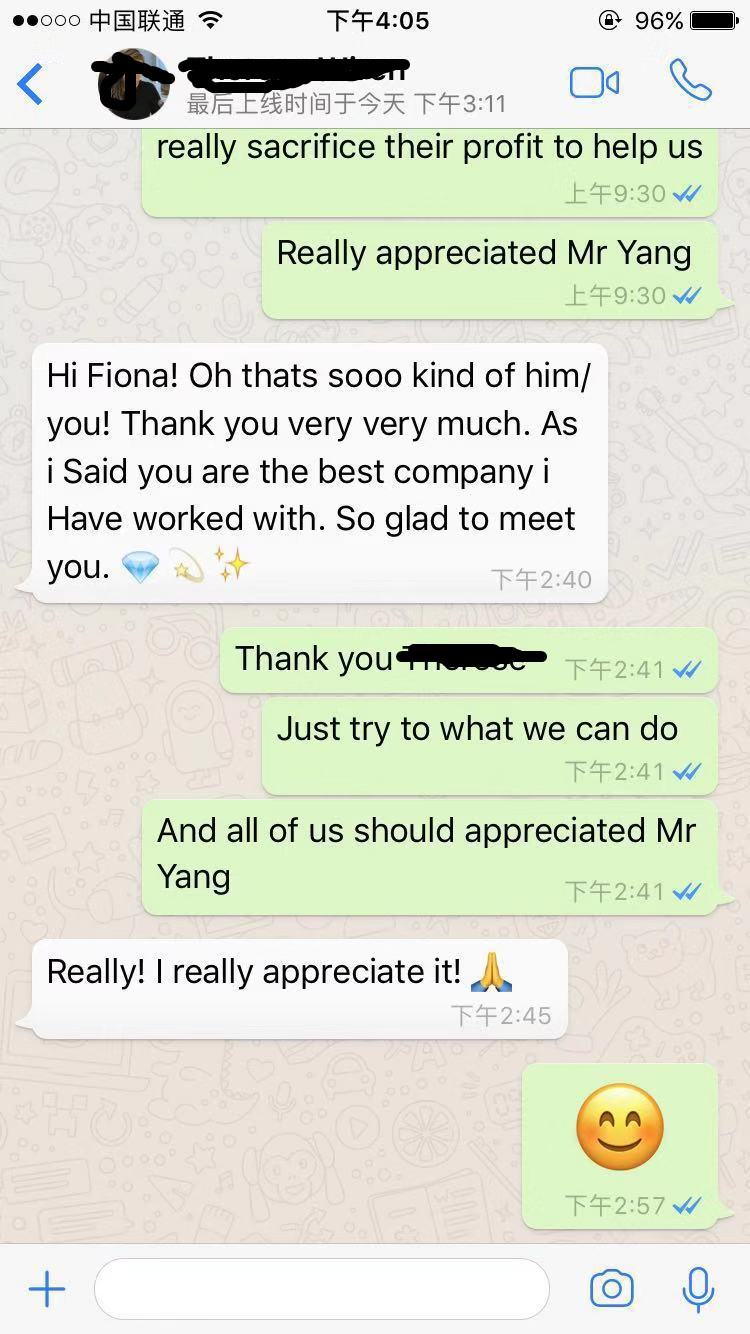Start a video call
750x1334 pixels.
coord(594,83)
